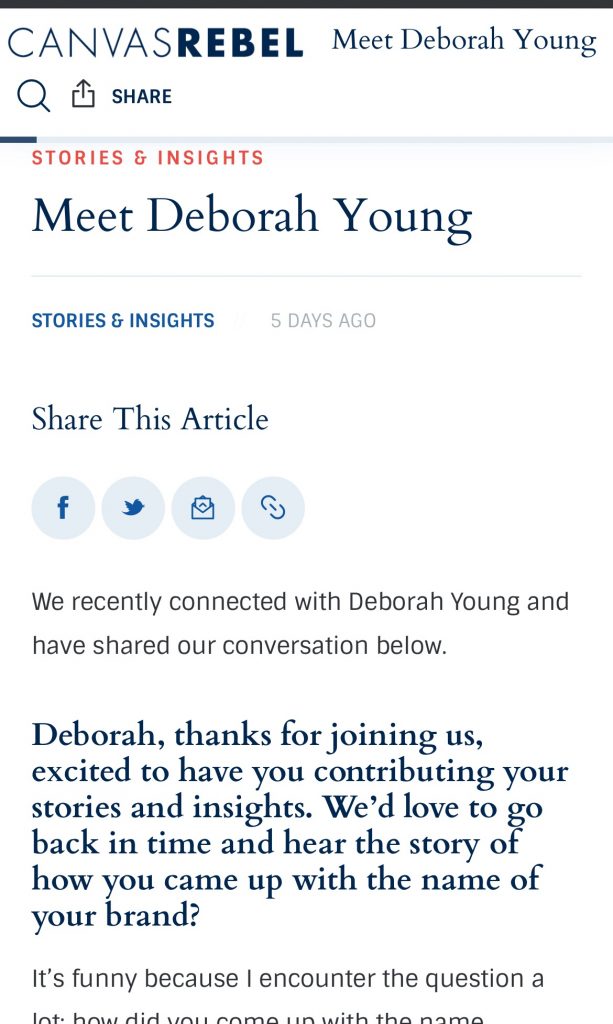The height and width of the screenshot is (1024, 613).
Task: Share this article on Twitter
Action: click(x=133, y=508)
